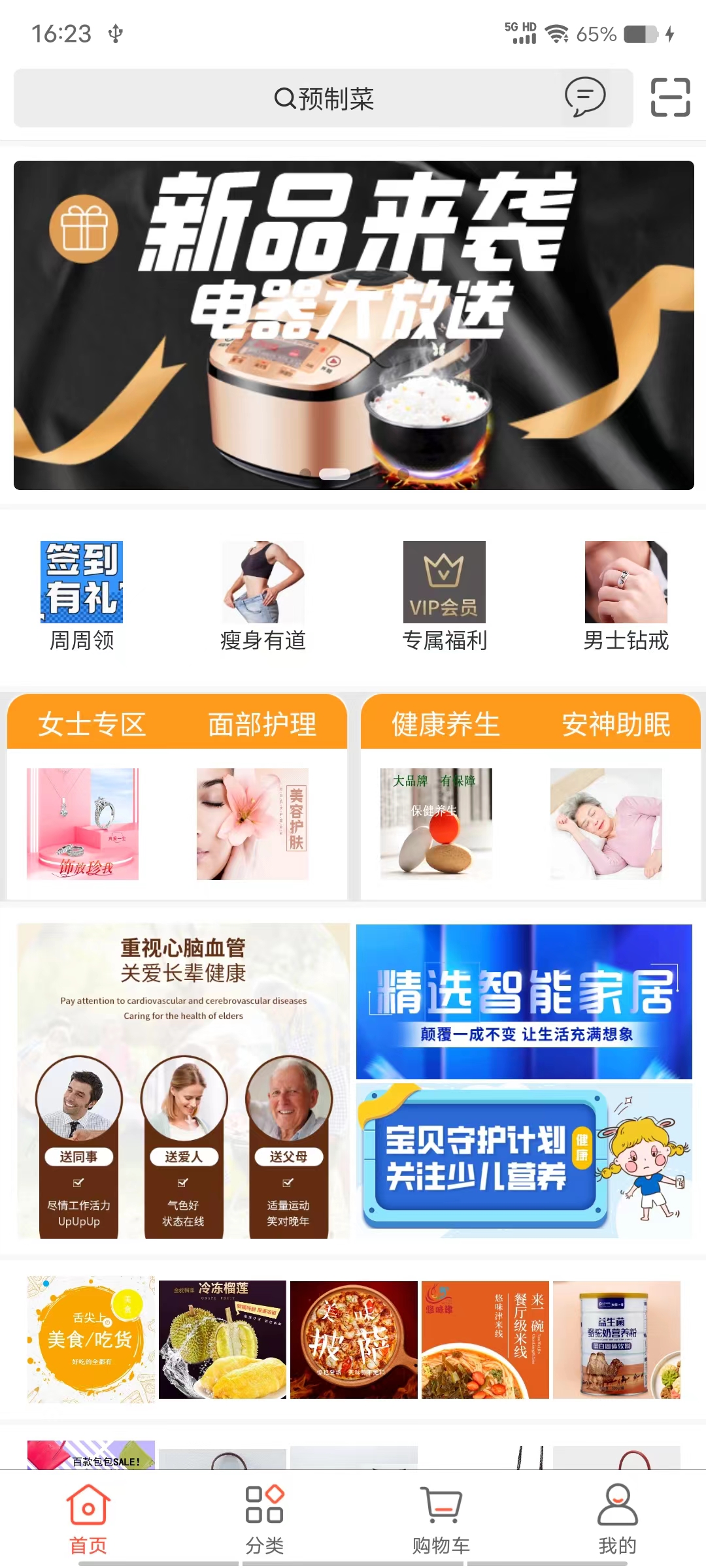The height and width of the screenshot is (1568, 706).
Task: Switch to the 分类 tab
Action: click(265, 1520)
